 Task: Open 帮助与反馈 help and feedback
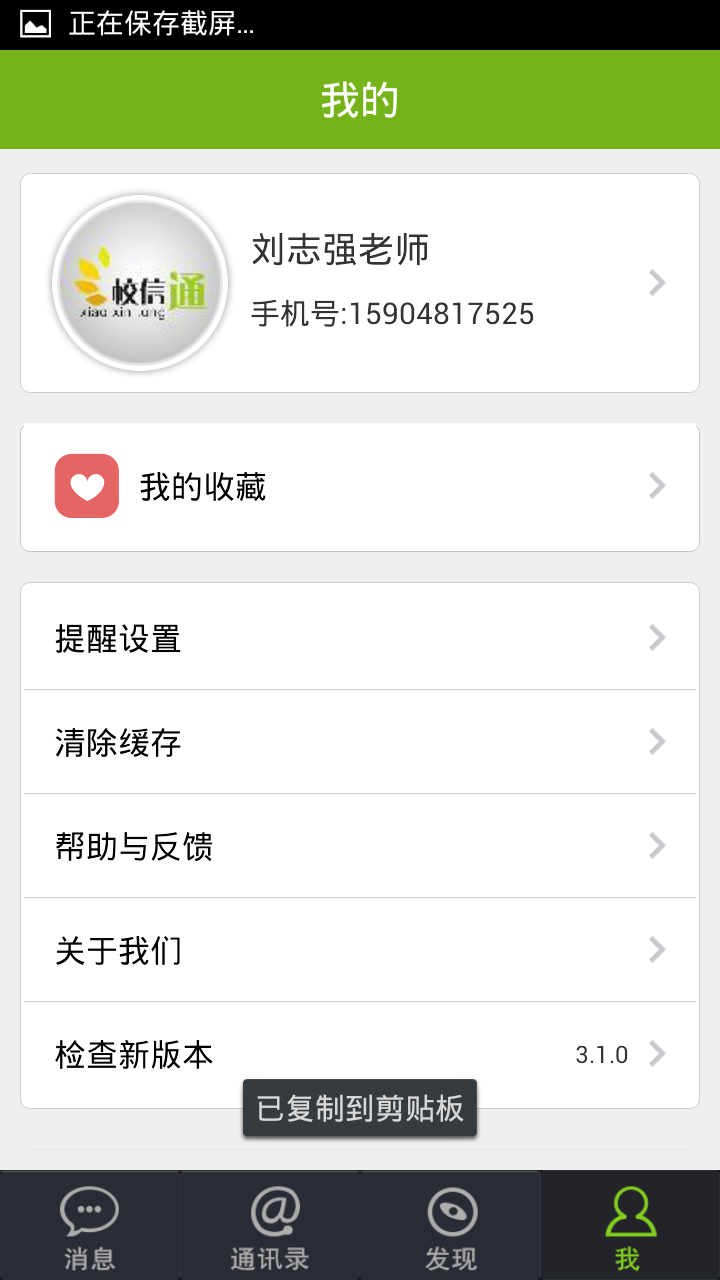[360, 846]
